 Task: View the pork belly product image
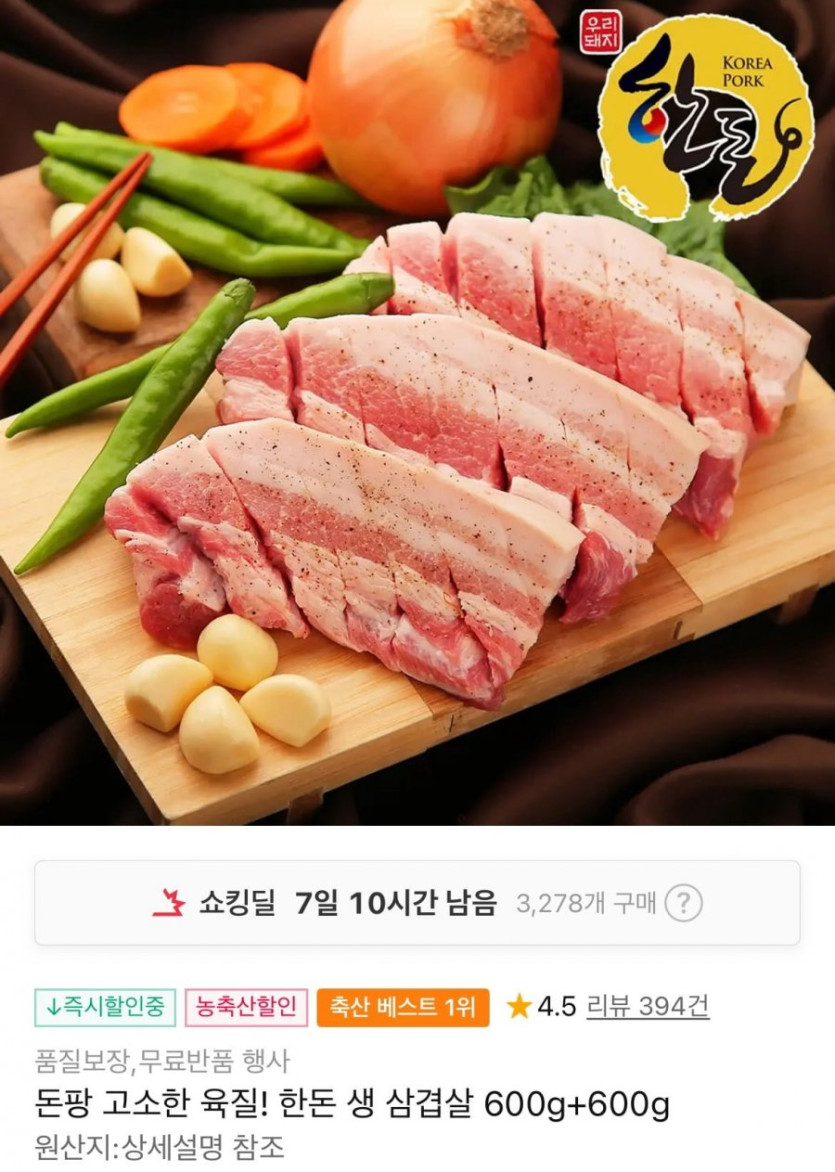(x=417, y=412)
